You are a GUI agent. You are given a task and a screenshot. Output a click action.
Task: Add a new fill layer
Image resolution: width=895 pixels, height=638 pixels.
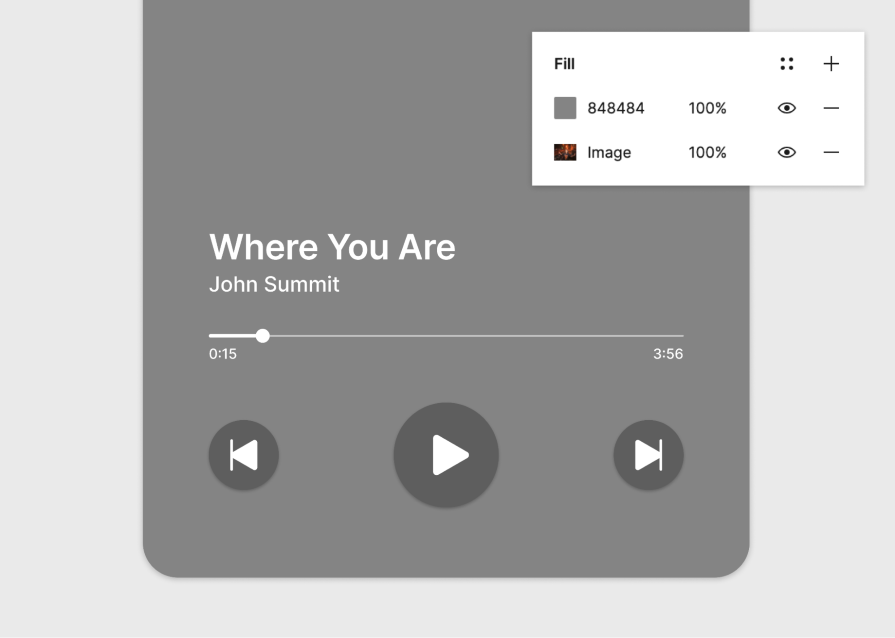click(831, 64)
